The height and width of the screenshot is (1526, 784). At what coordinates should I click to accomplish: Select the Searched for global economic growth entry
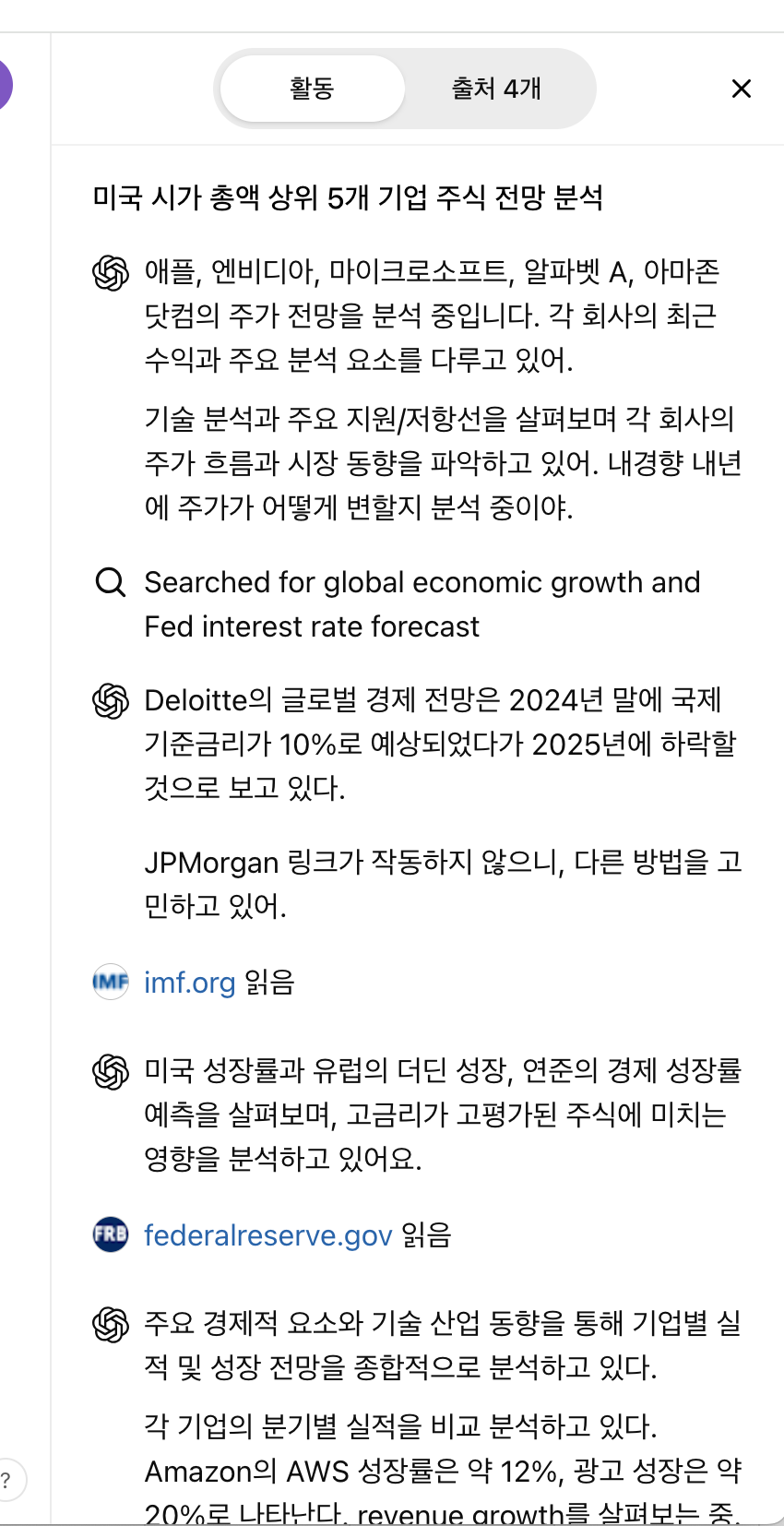(422, 603)
